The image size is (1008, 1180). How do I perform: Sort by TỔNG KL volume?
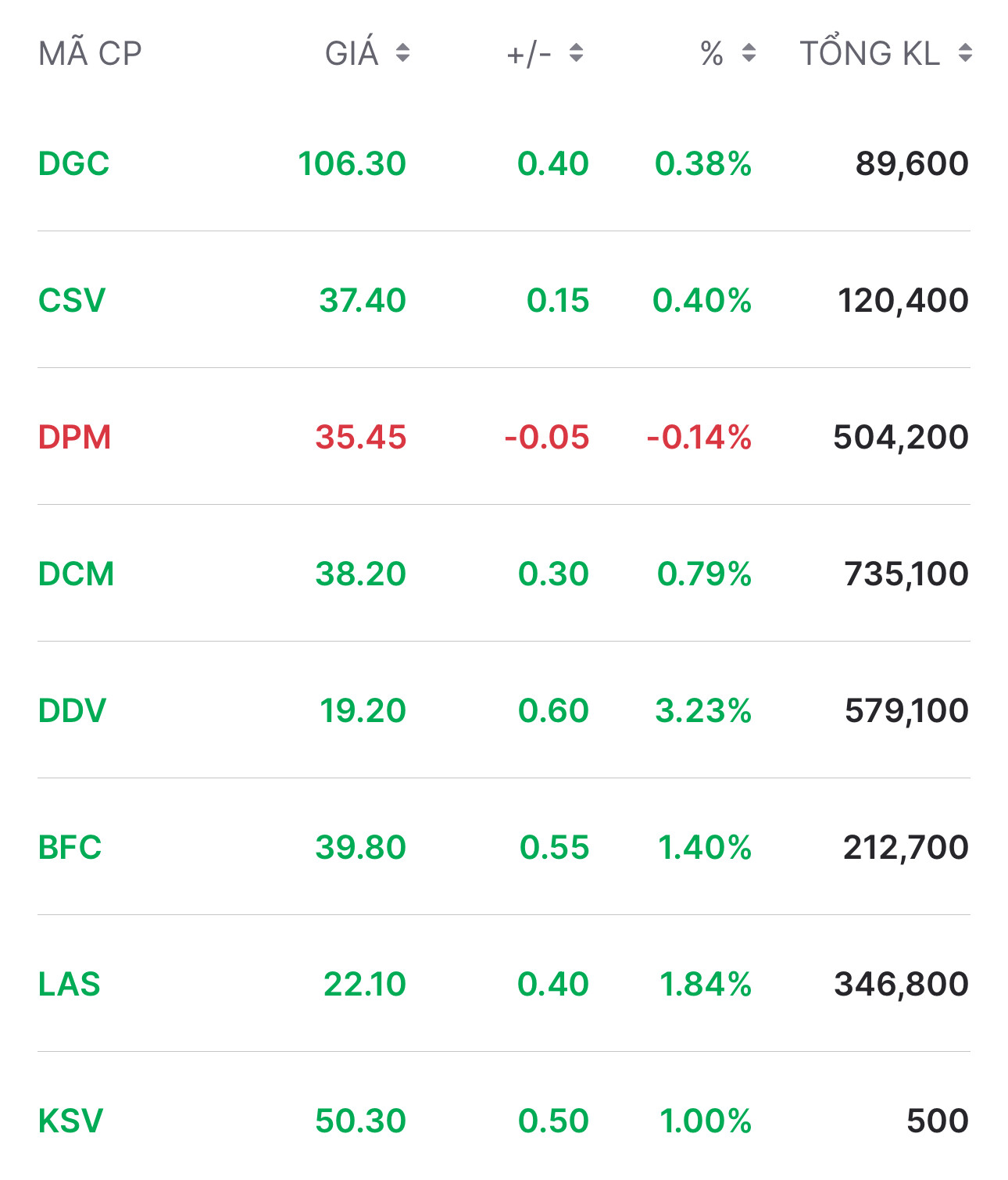click(885, 53)
